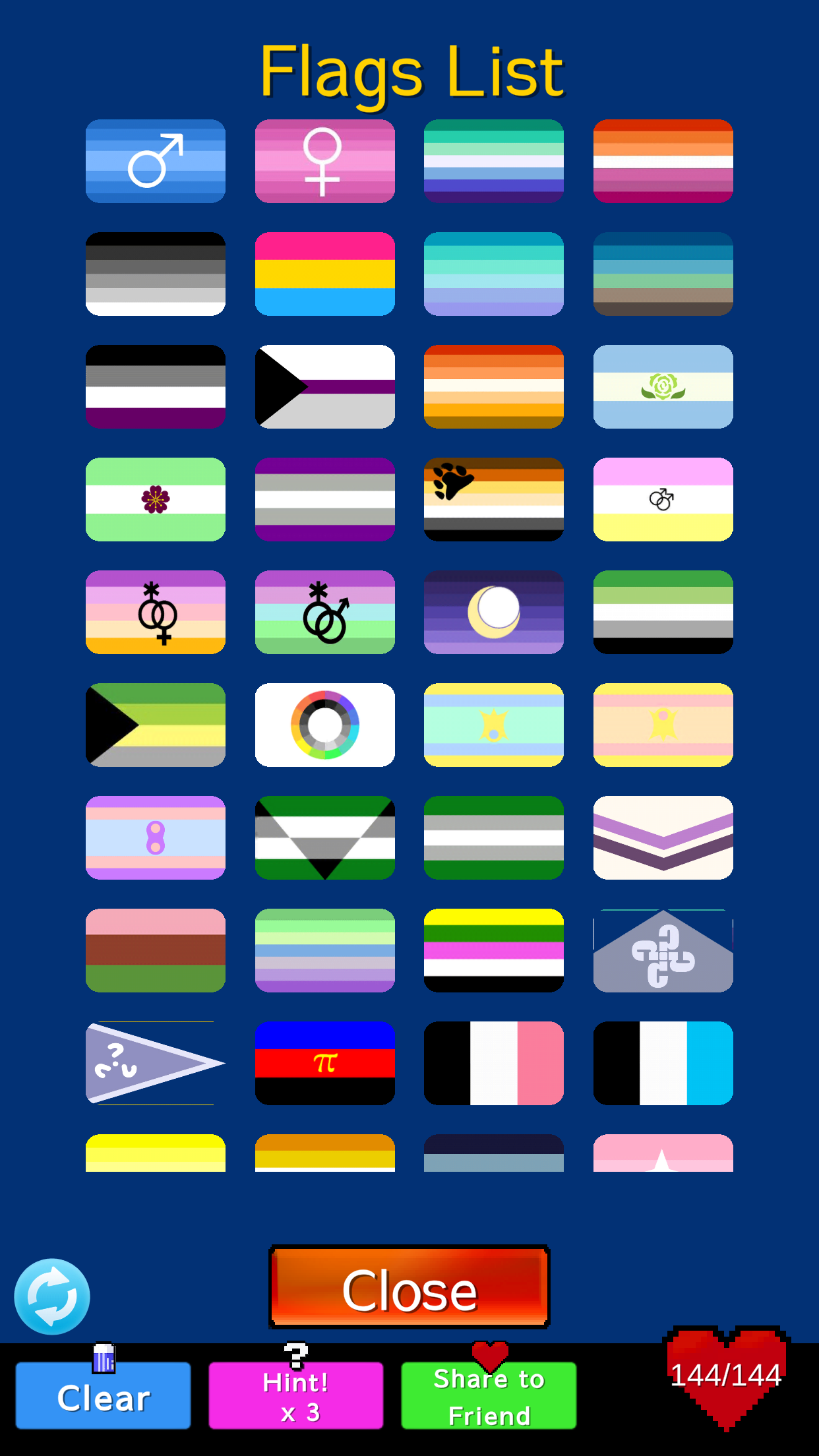Select the female symbol flag
This screenshot has width=819, height=1456.
pyautogui.click(x=324, y=162)
